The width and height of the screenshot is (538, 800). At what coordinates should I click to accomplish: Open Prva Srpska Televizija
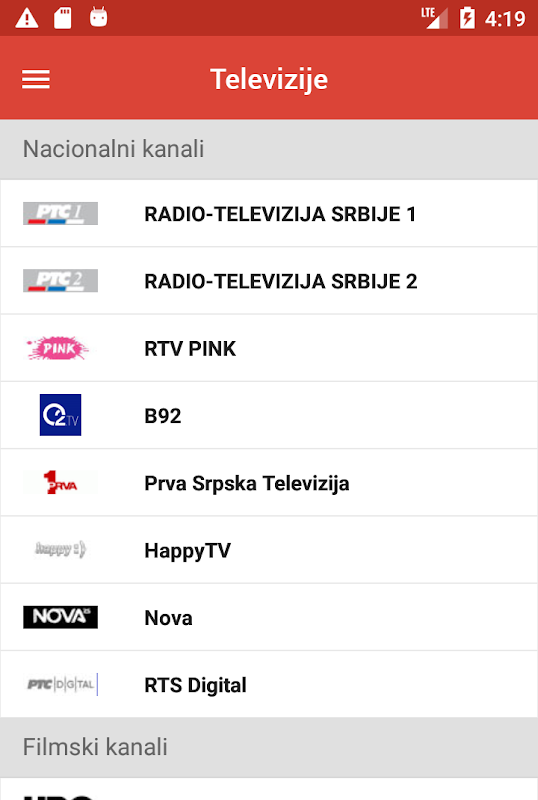269,483
